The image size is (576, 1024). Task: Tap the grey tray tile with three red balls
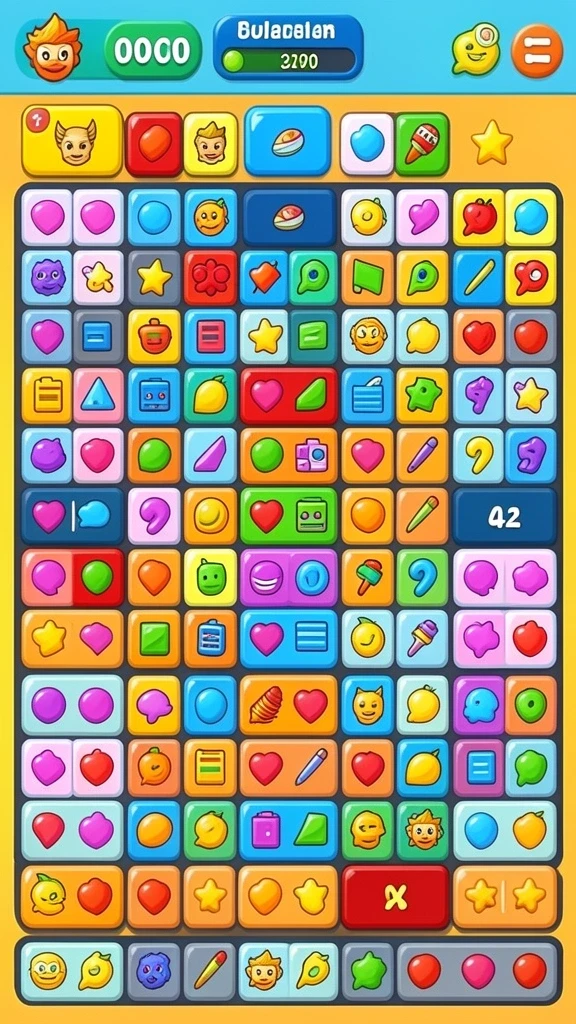[x=478, y=971]
